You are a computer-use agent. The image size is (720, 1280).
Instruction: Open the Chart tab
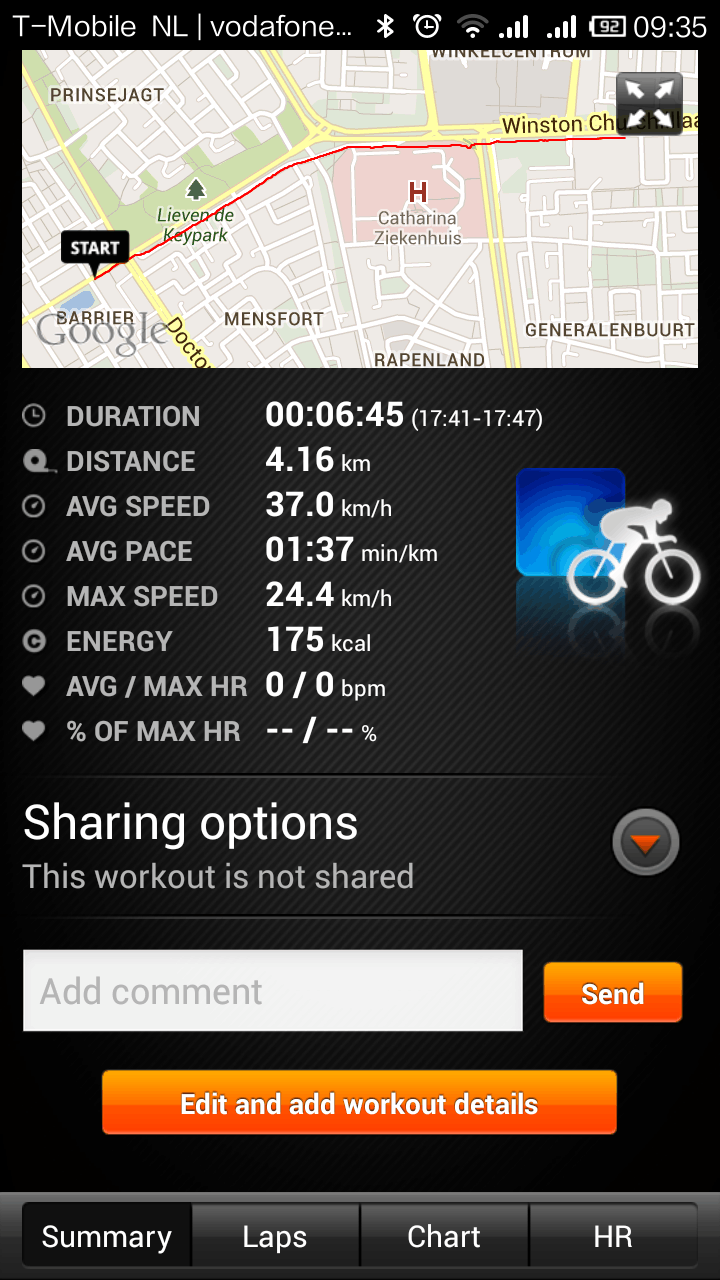(444, 1237)
